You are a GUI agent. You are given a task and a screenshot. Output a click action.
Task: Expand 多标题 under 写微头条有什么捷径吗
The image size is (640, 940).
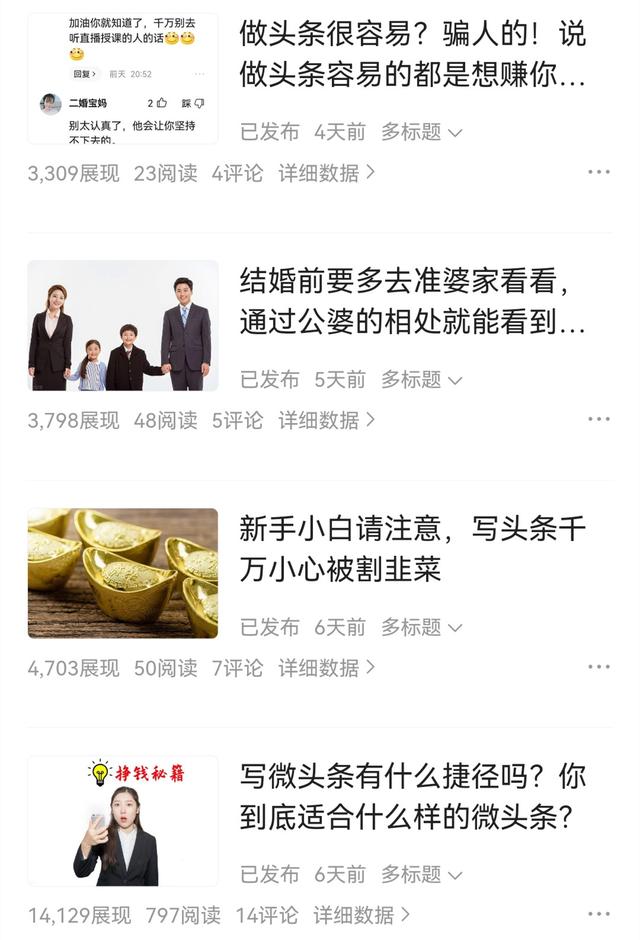[x=421, y=874]
